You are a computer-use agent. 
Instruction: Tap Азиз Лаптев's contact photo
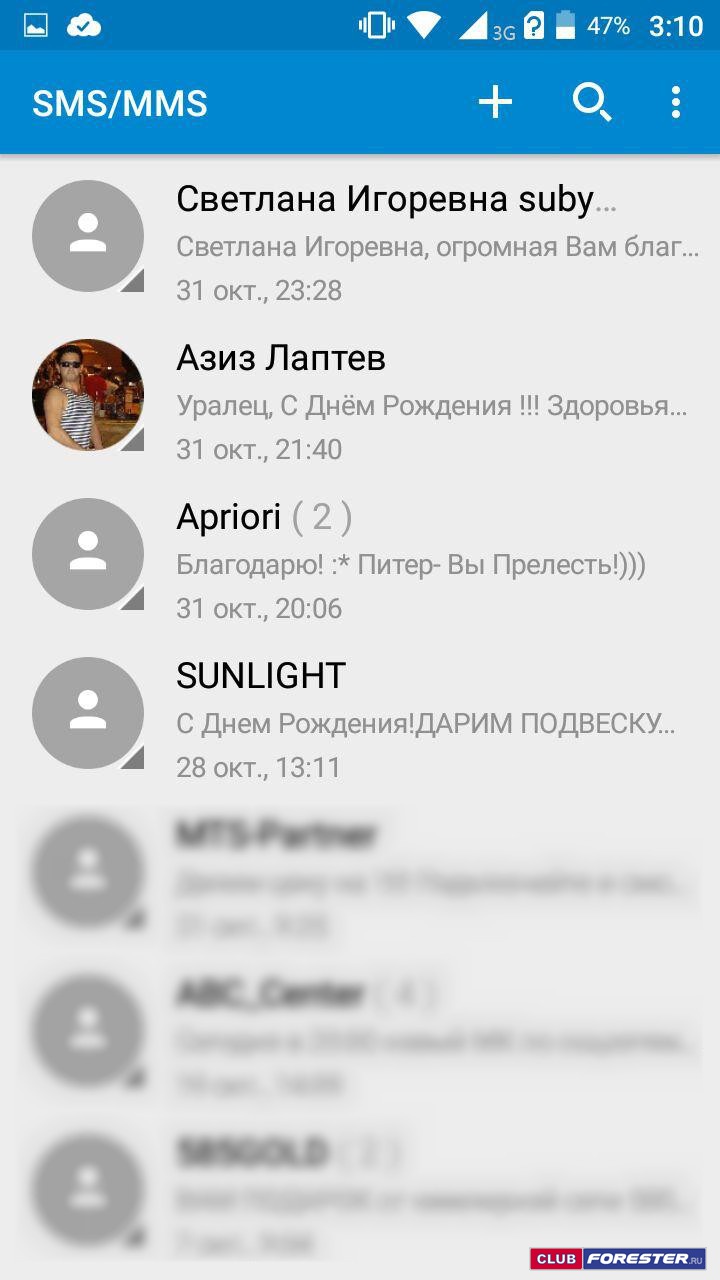(88, 395)
